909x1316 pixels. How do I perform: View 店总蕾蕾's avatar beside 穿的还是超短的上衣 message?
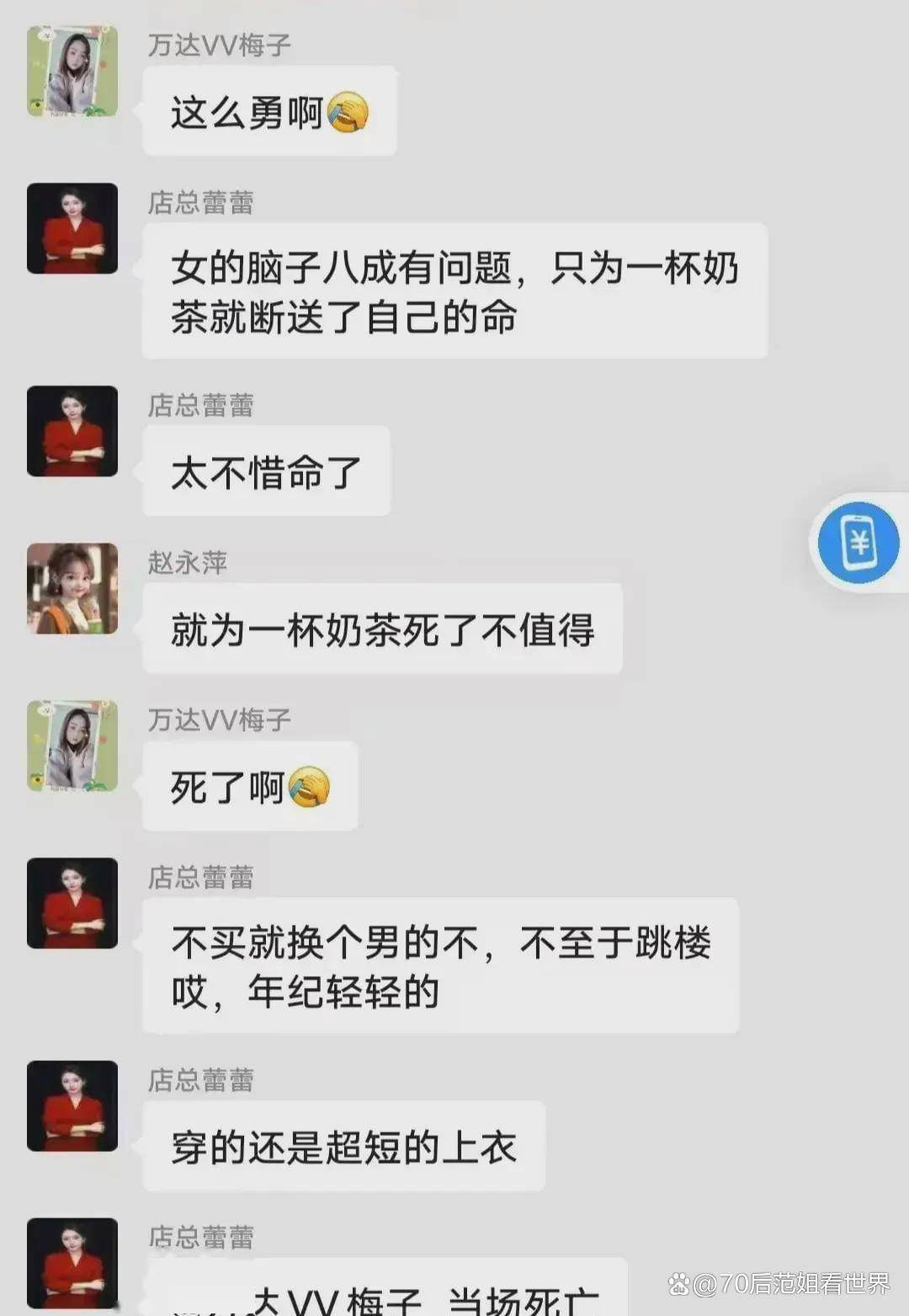pos(72,1106)
